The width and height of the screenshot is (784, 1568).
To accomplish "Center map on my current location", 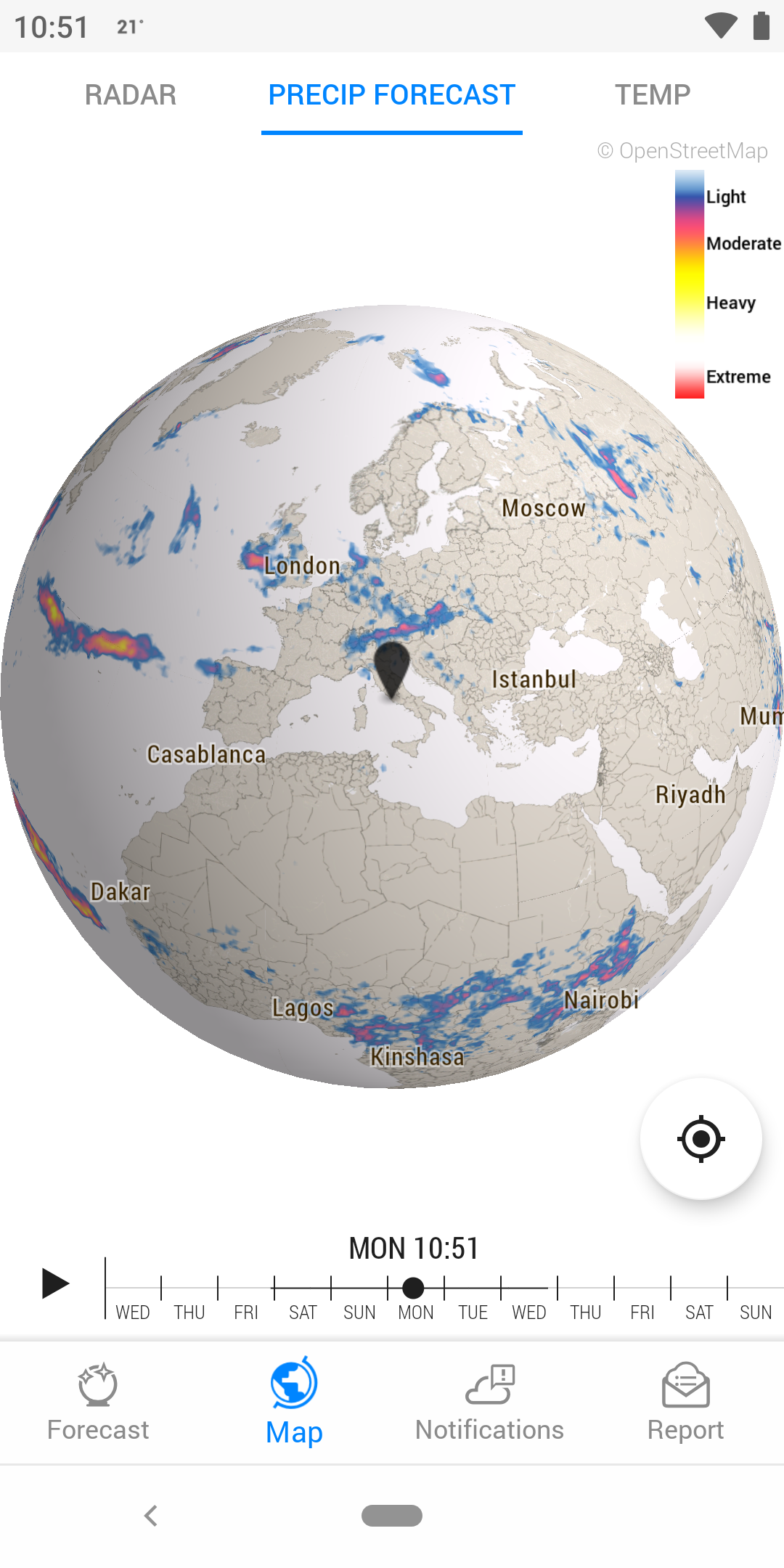I will (701, 1138).
